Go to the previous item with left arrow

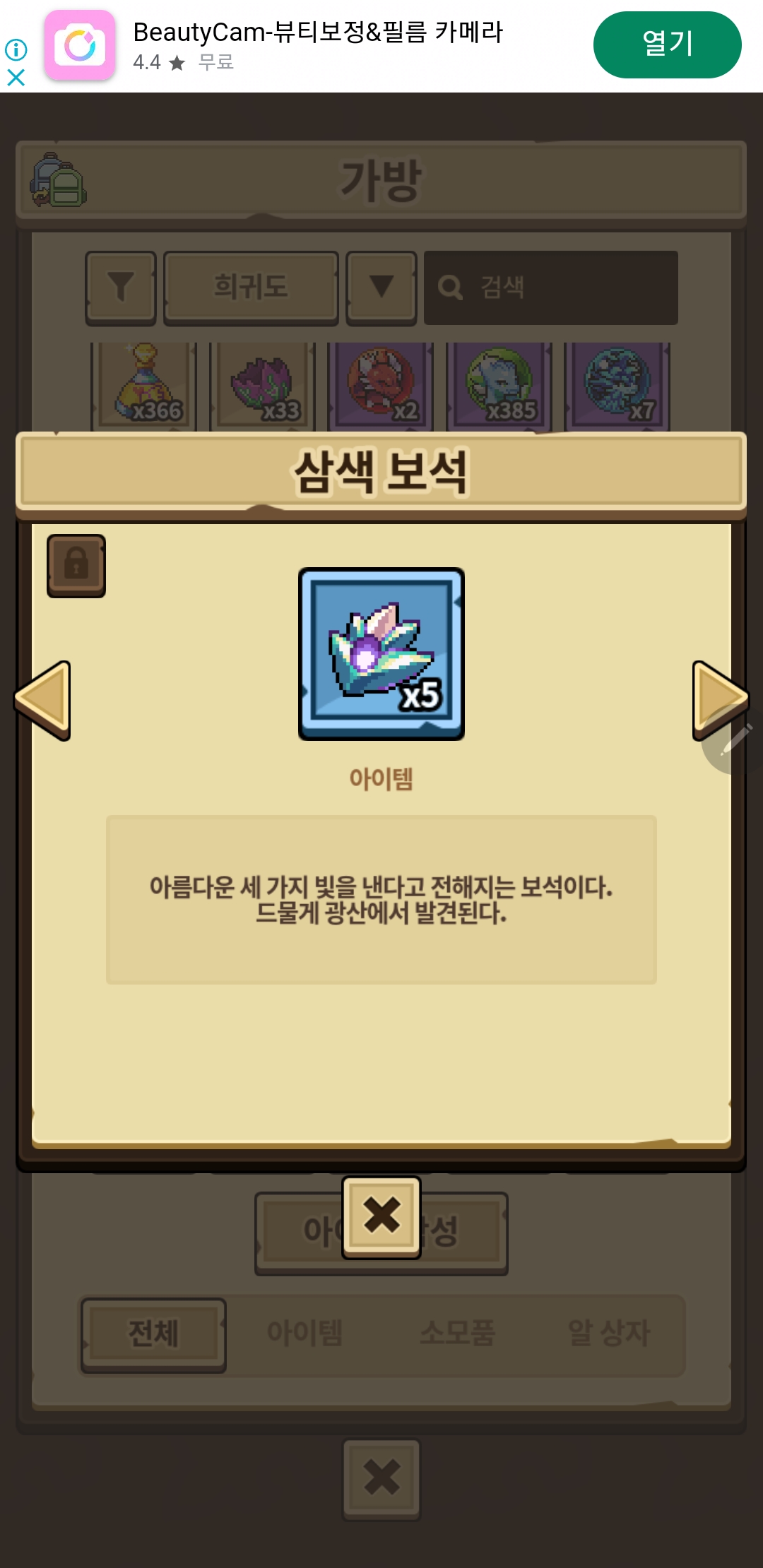pyautogui.click(x=44, y=700)
